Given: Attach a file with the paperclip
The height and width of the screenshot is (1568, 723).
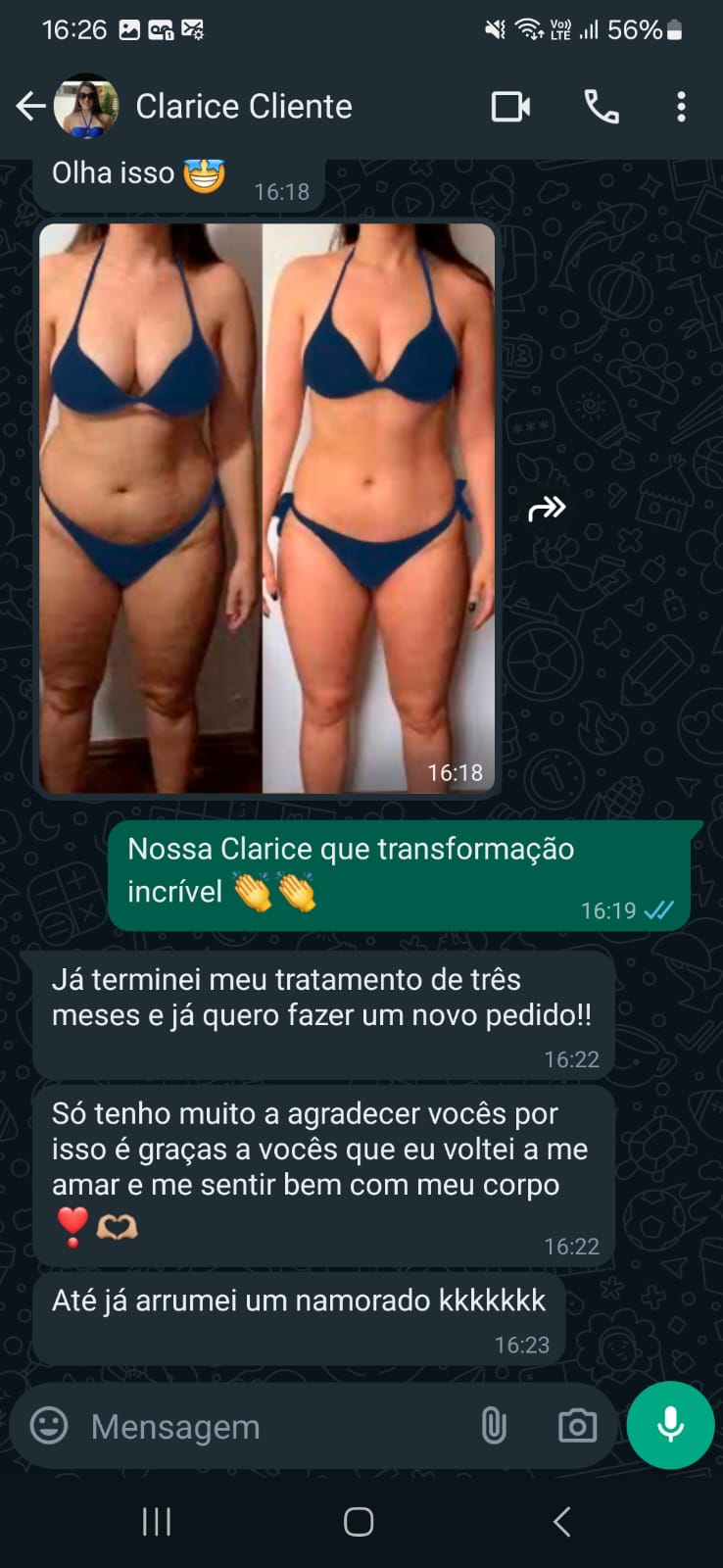Looking at the screenshot, I should (x=494, y=1426).
